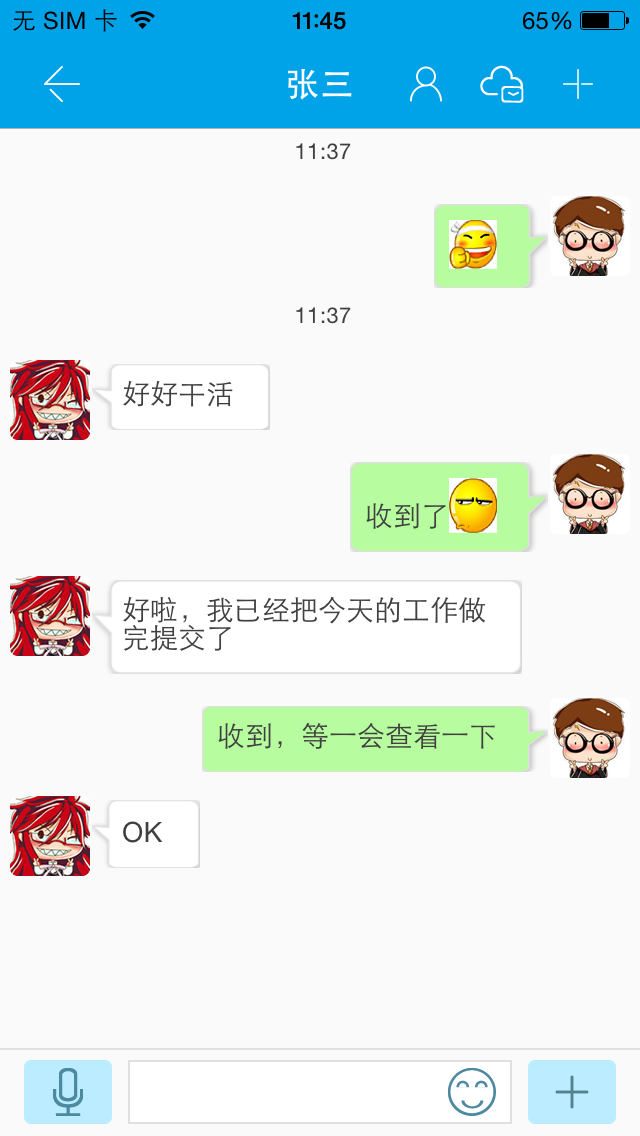Image resolution: width=640 pixels, height=1136 pixels.
Task: Open the cloud files icon
Action: click(502, 85)
